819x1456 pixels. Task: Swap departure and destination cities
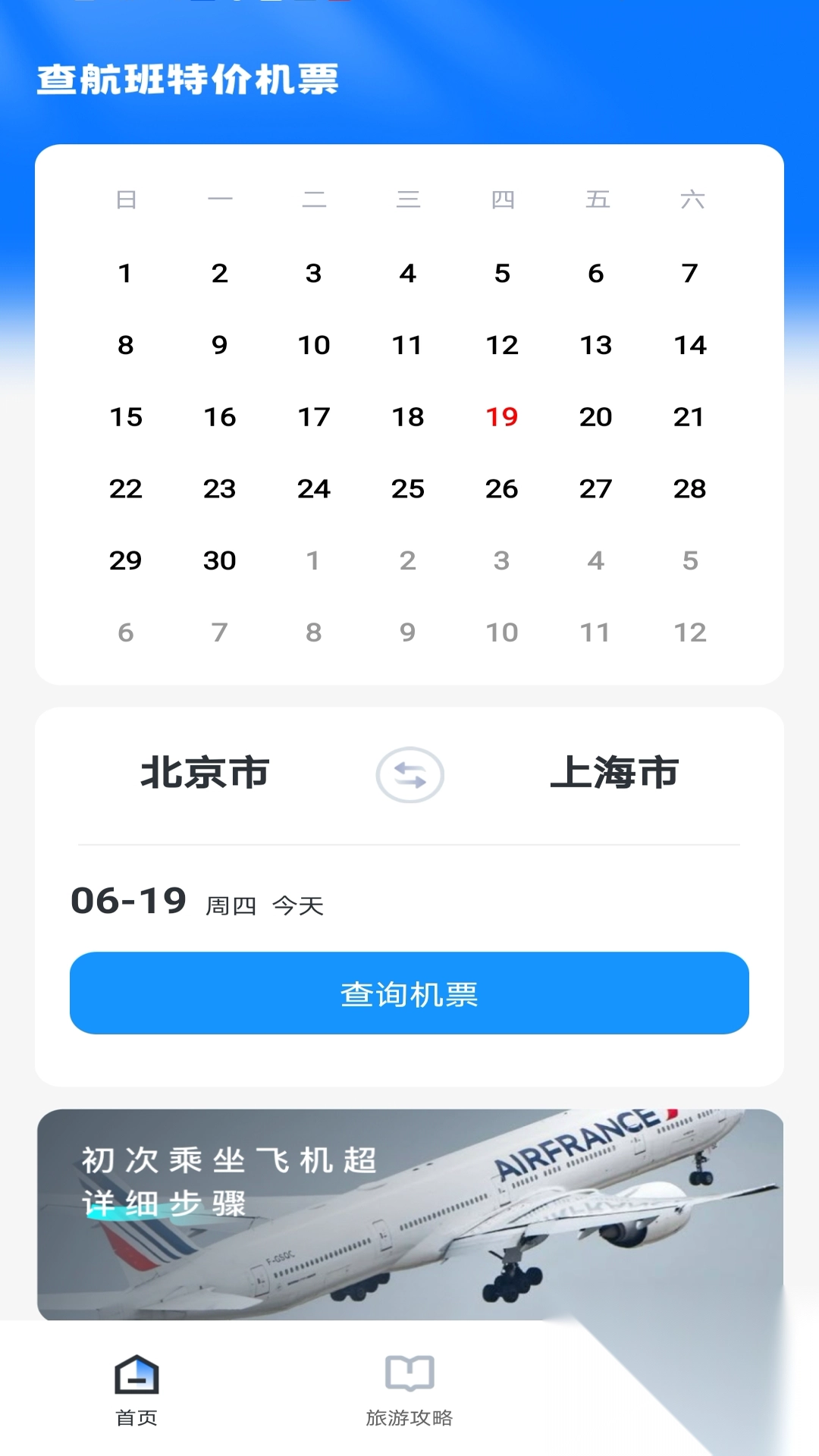pyautogui.click(x=409, y=775)
